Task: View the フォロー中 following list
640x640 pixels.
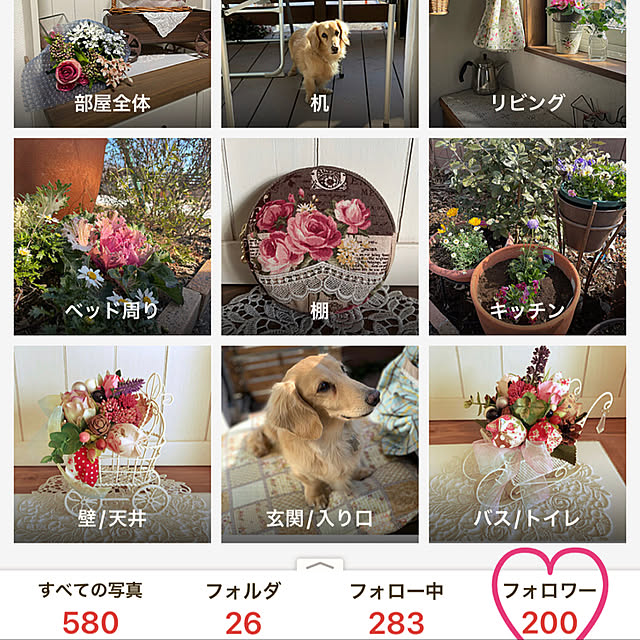Action: [x=396, y=608]
